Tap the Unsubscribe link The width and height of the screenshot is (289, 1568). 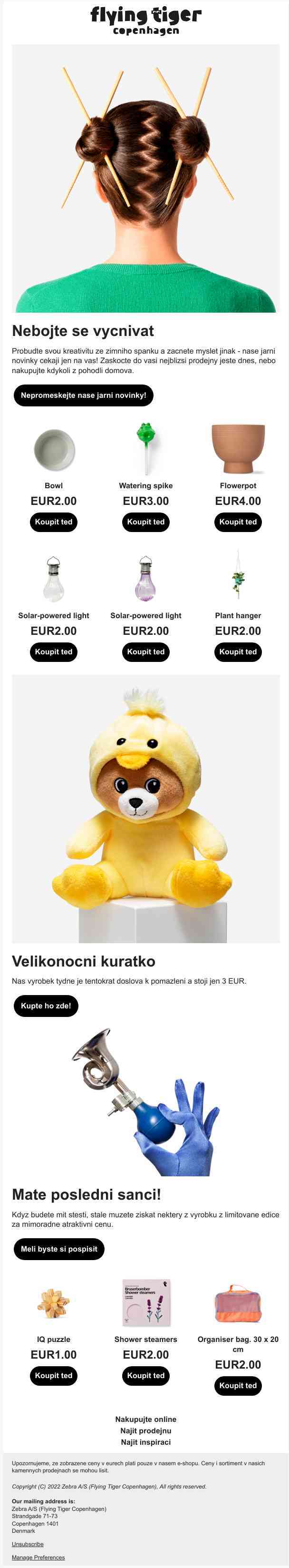[28, 1544]
